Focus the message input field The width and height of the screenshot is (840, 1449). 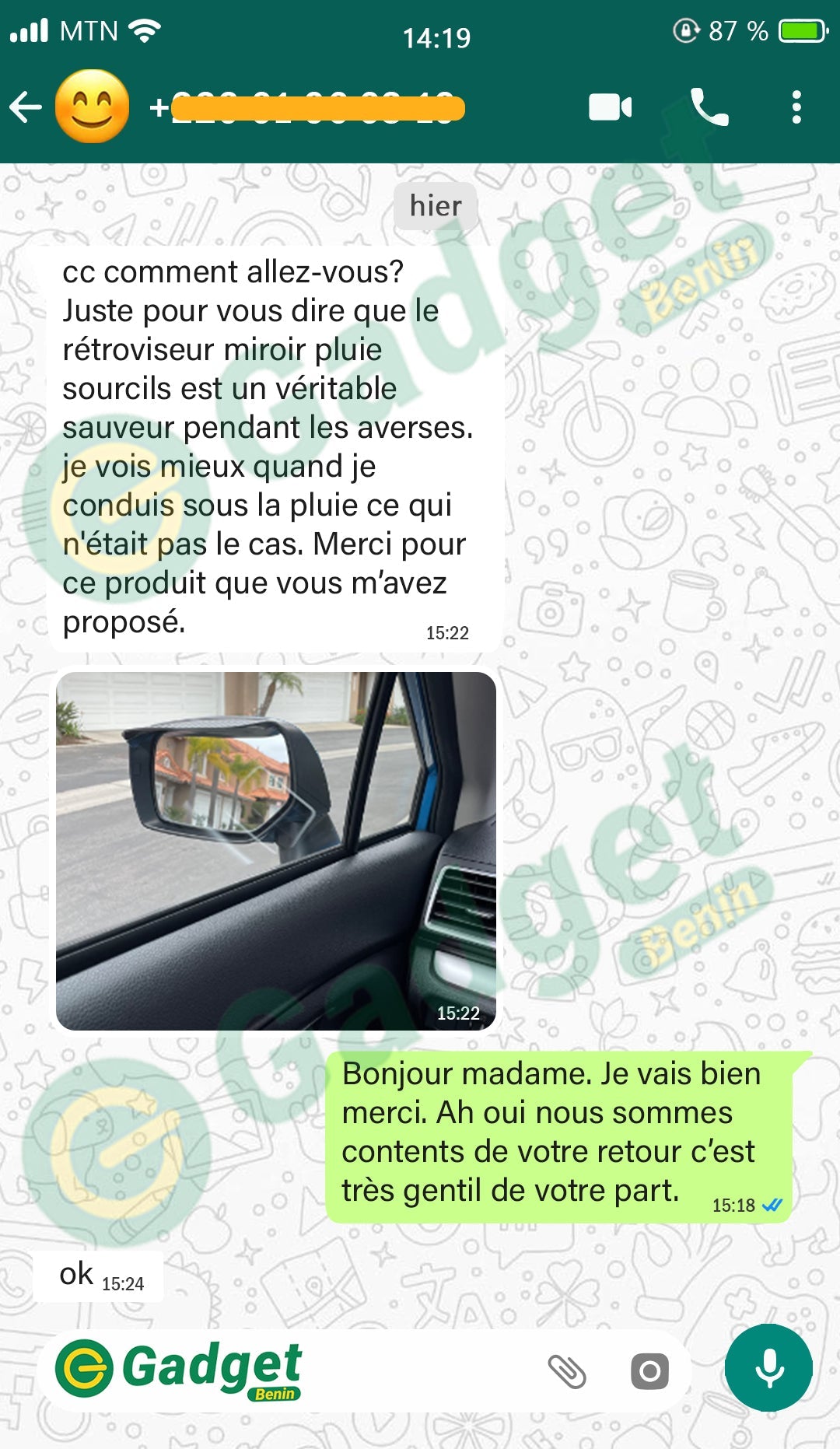click(x=420, y=1370)
